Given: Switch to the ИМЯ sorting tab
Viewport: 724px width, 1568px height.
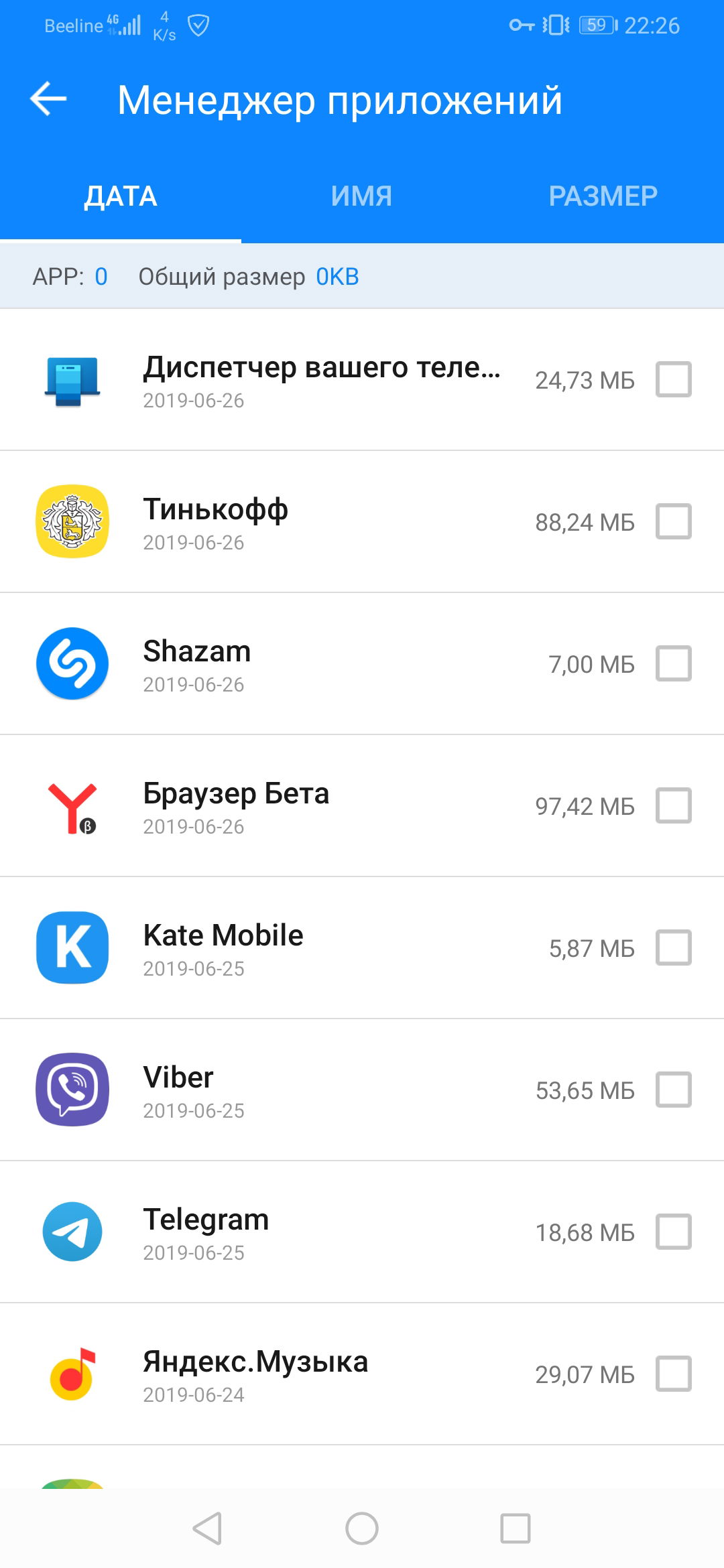Looking at the screenshot, I should tap(361, 196).
